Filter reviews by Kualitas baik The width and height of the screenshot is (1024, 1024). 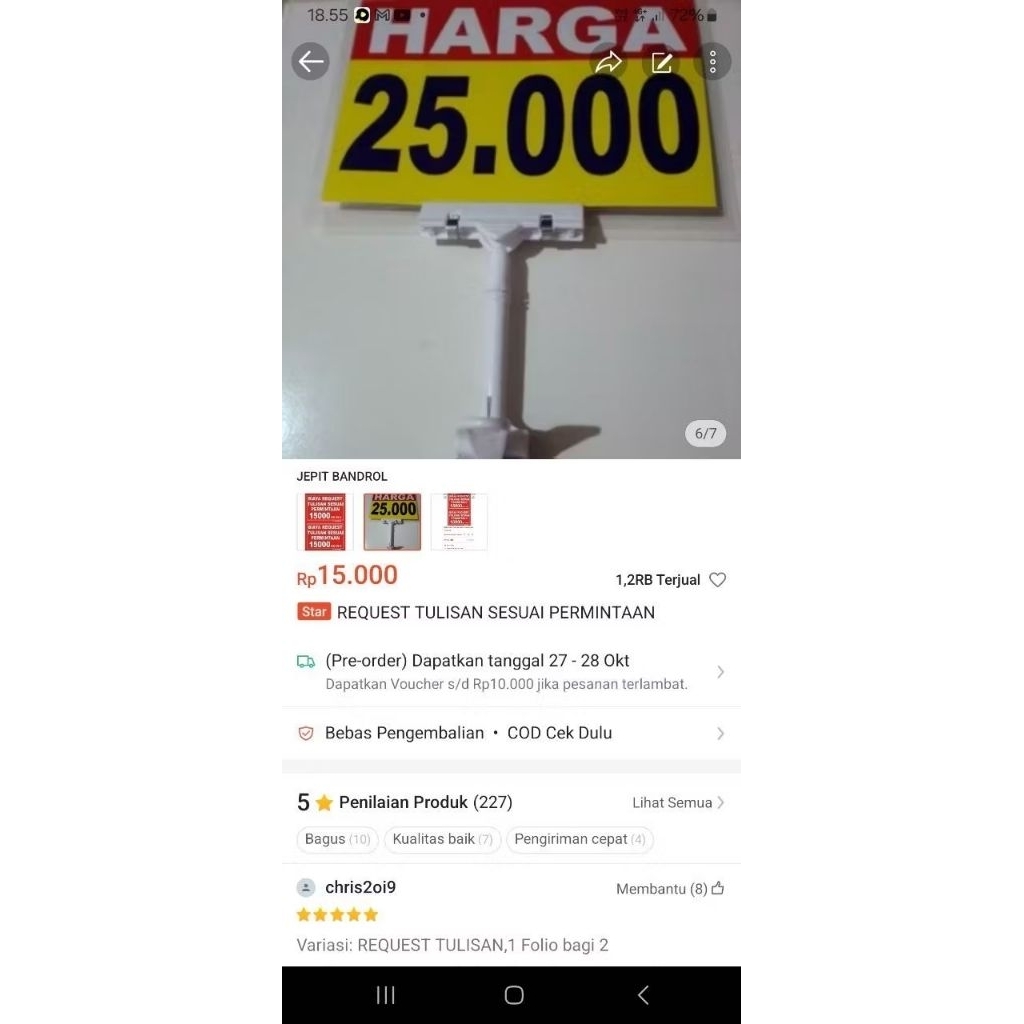442,839
